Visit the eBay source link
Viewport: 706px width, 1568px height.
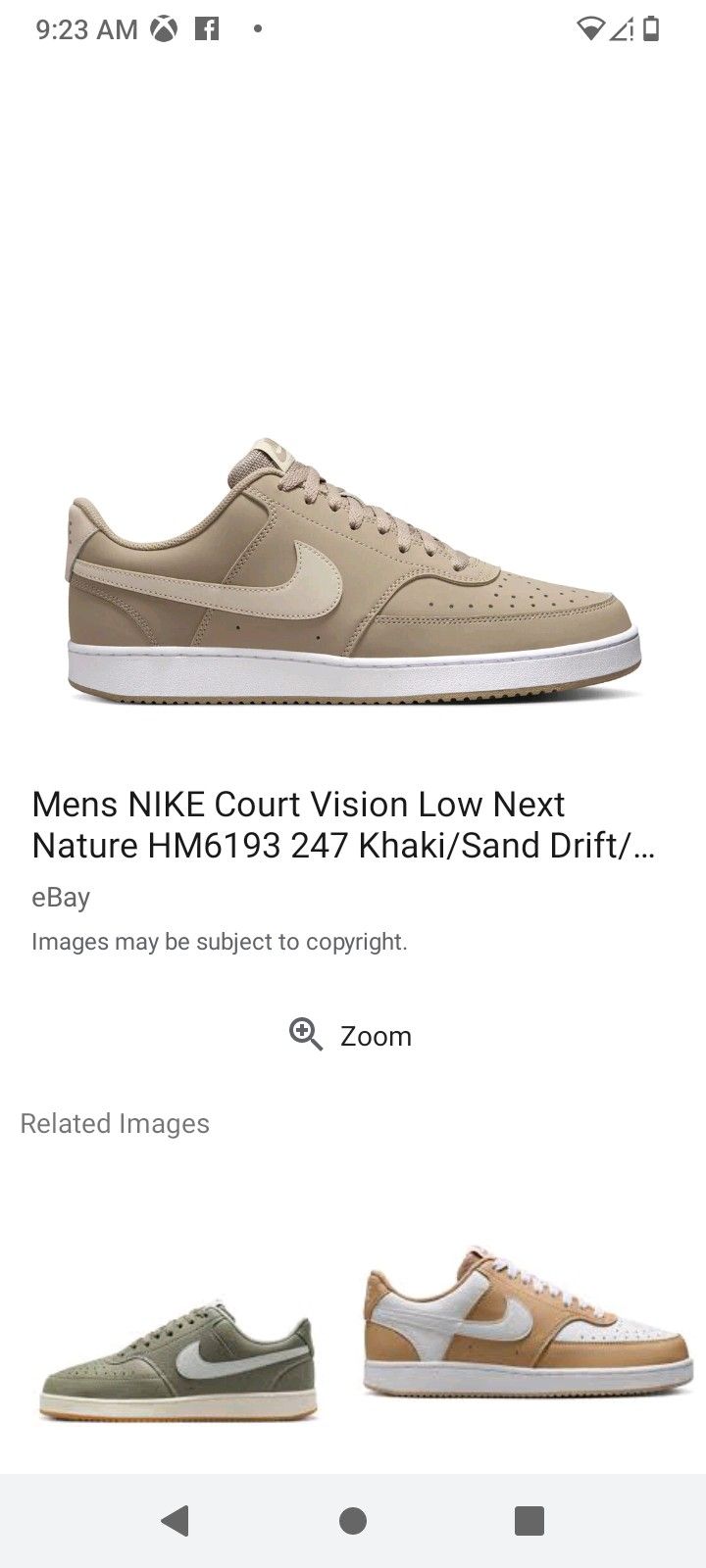point(60,897)
